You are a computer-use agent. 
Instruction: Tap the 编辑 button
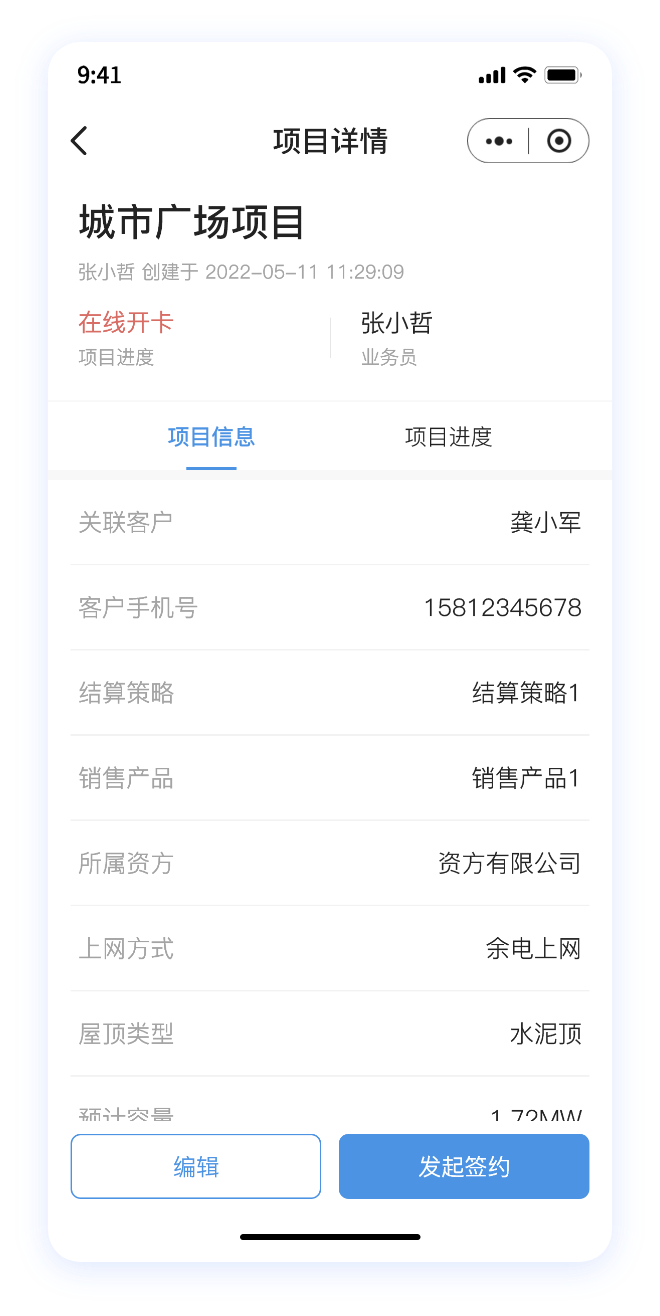coord(196,1166)
